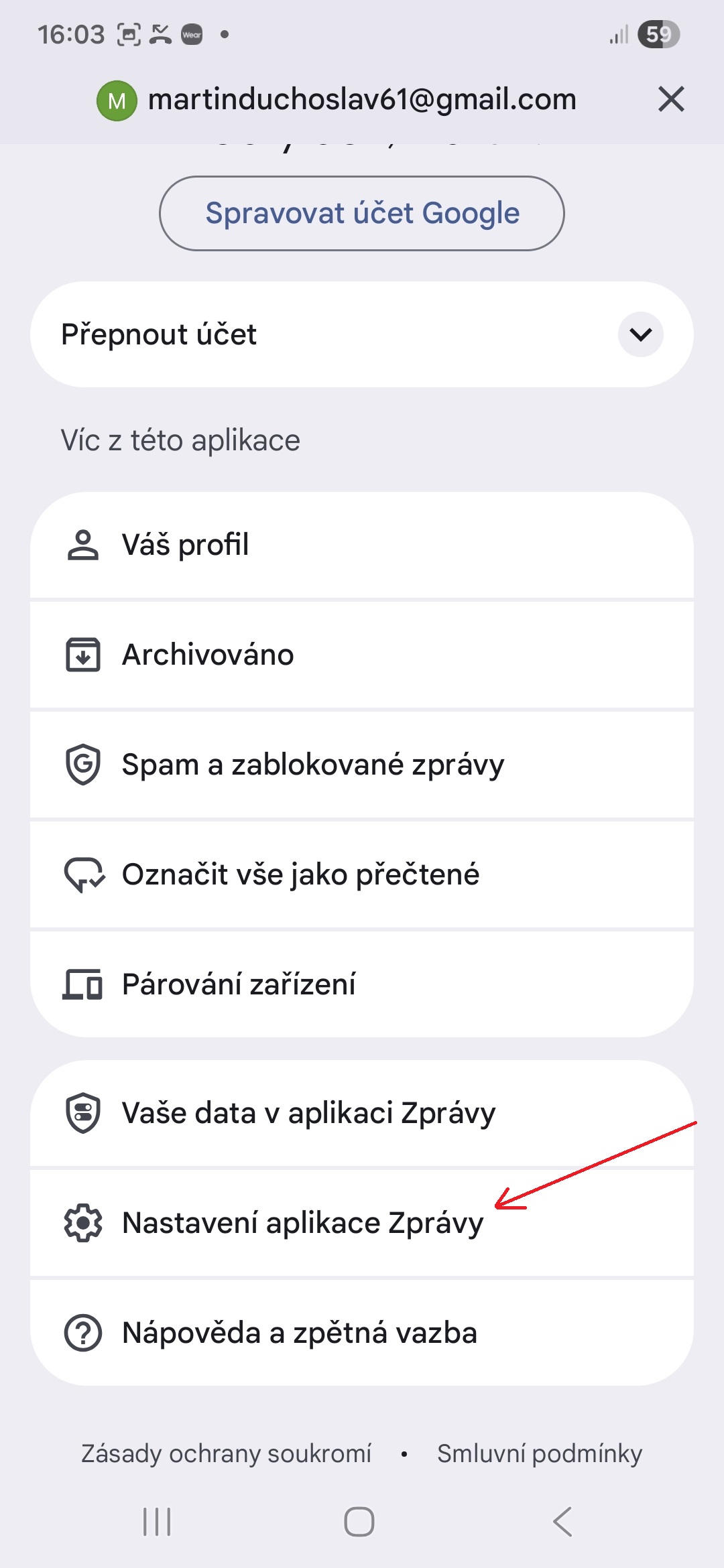Open Zásady ochrany soukromí link
The height and width of the screenshot is (1568, 724).
click(x=226, y=1453)
